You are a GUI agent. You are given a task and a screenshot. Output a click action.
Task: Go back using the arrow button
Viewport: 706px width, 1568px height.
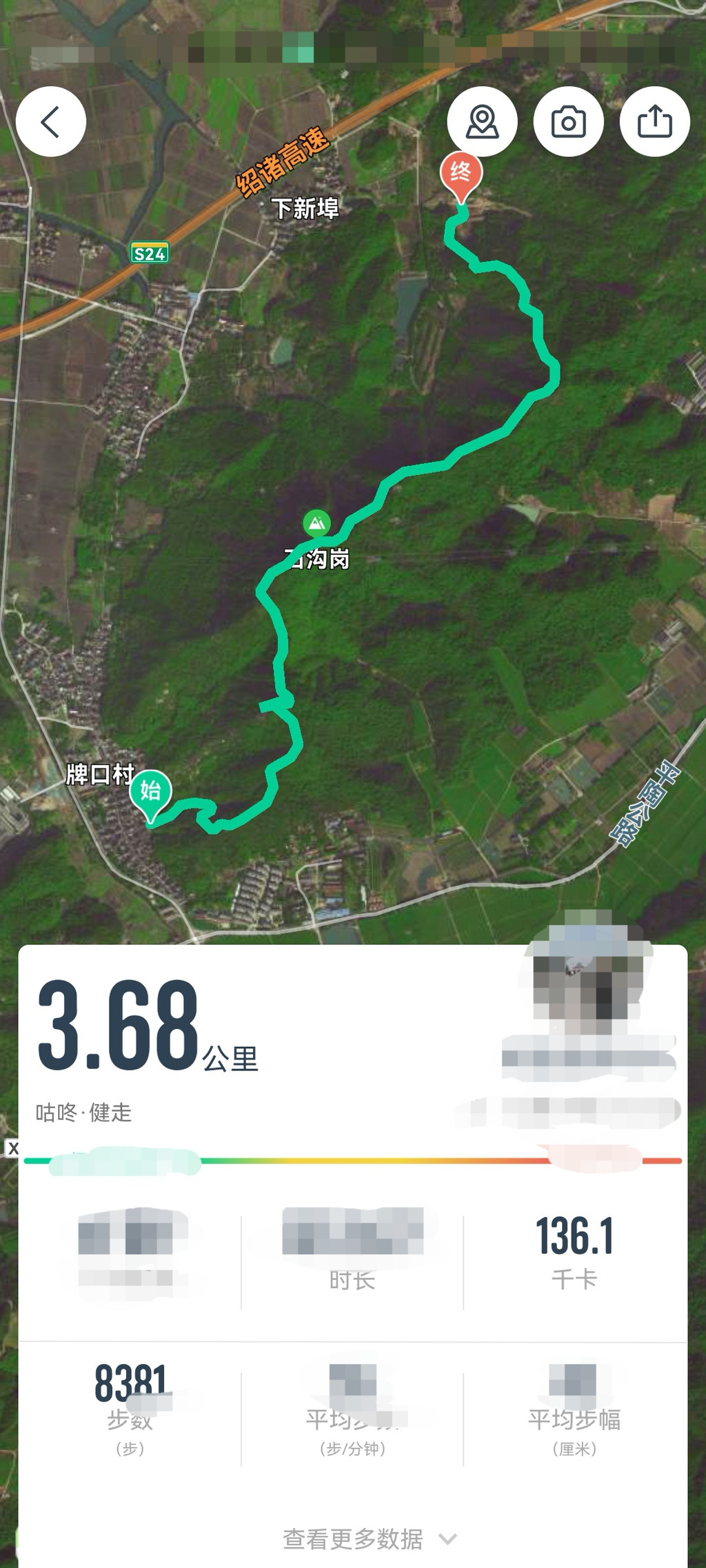51,122
